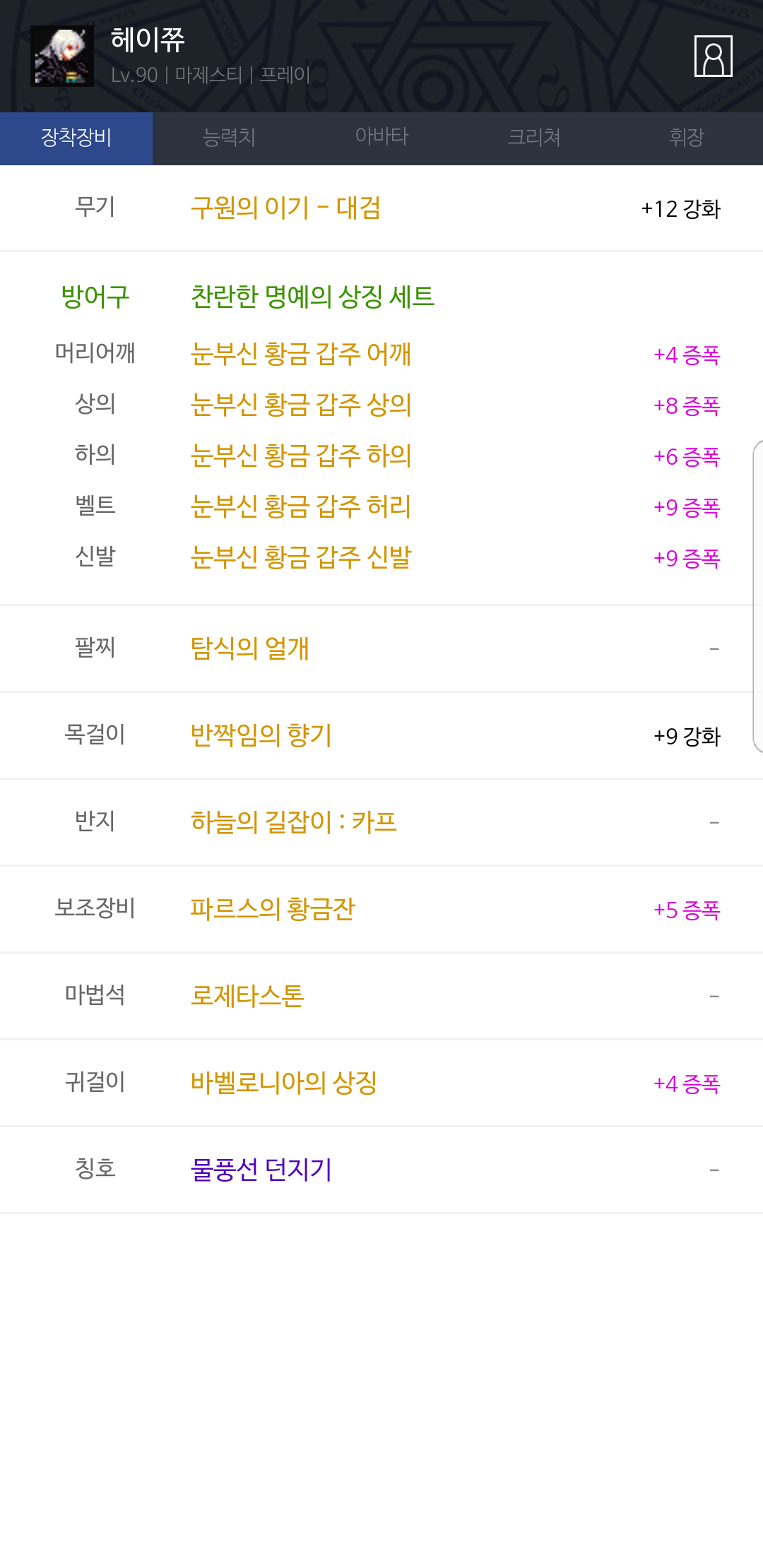Image resolution: width=763 pixels, height=1568 pixels.
Task: Open 찬란한 명예의 상징 세트 details
Action: tap(312, 296)
